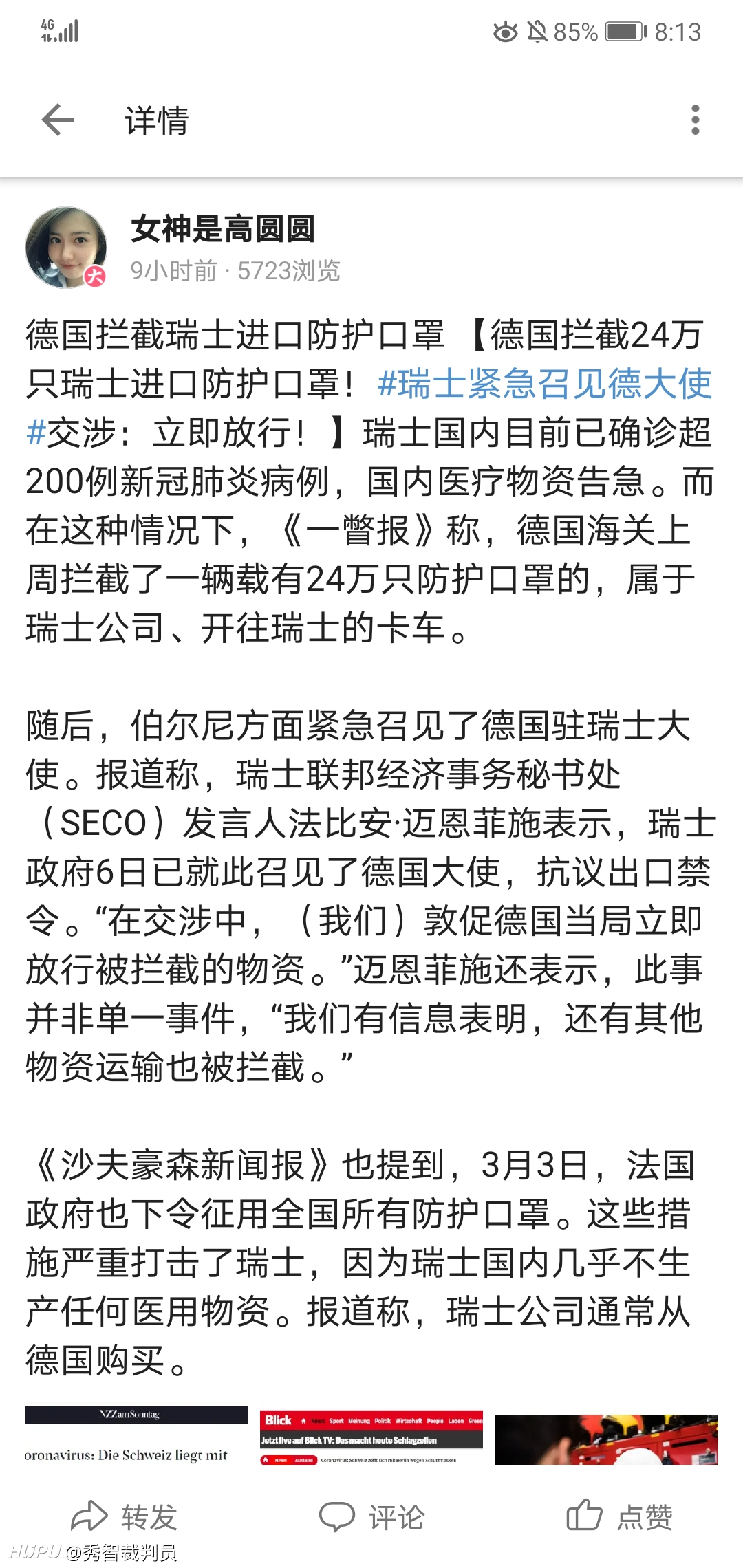Tap the username 女神是高圆圆
Viewport: 743px width, 1568px height.
tap(222, 229)
